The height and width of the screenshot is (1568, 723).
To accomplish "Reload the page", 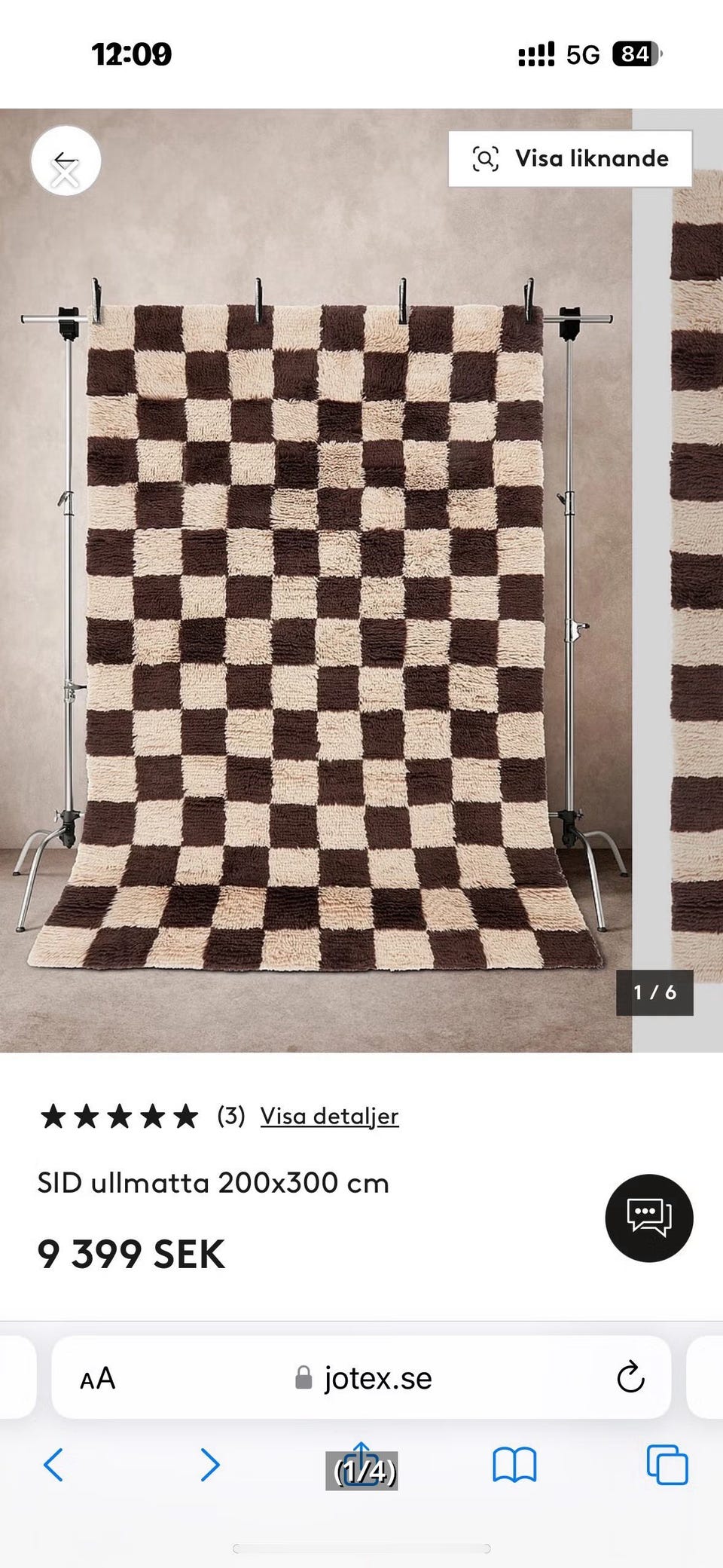I will (x=630, y=1377).
